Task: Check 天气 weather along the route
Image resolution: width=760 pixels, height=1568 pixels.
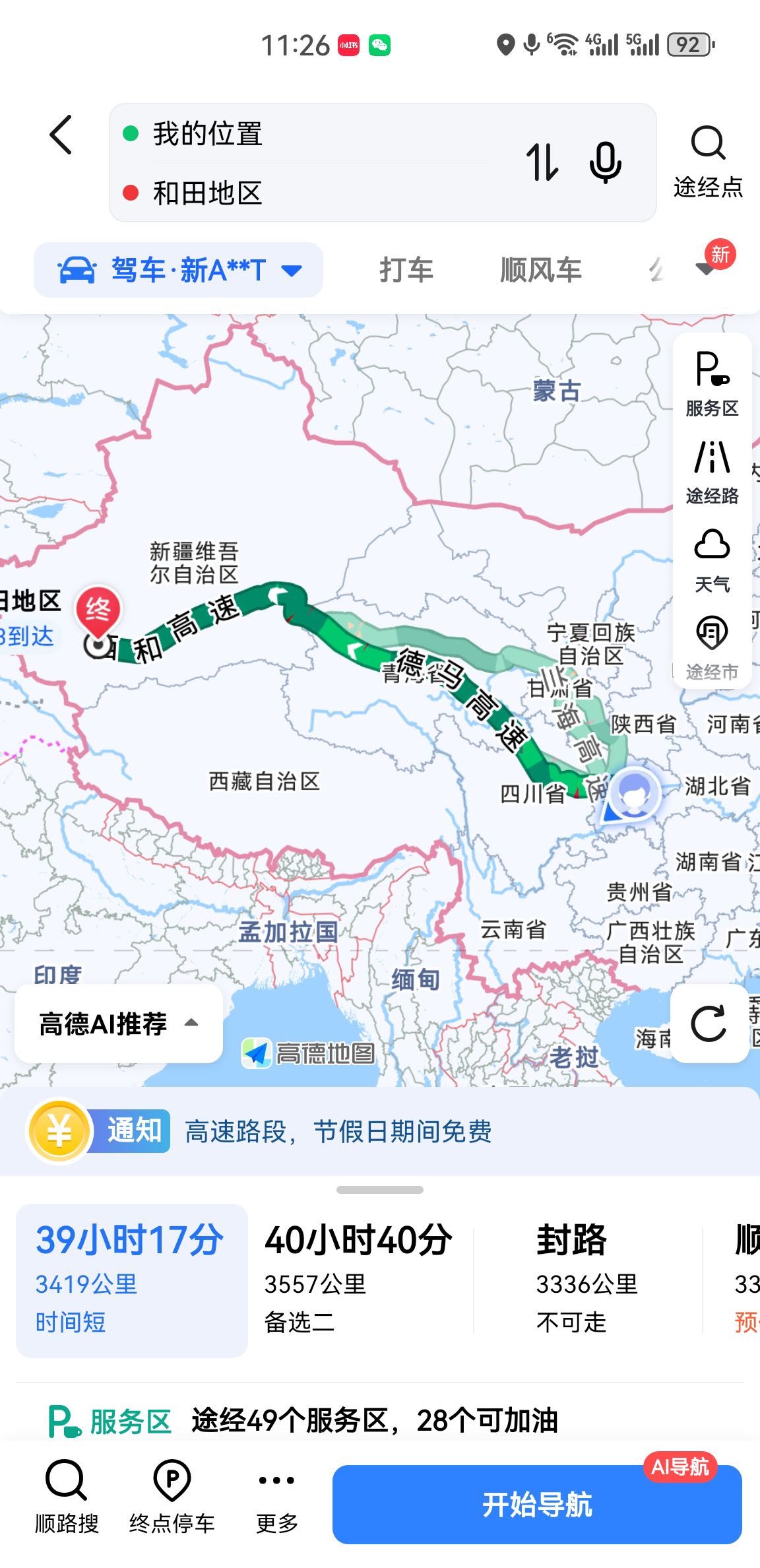Action: 712,560
